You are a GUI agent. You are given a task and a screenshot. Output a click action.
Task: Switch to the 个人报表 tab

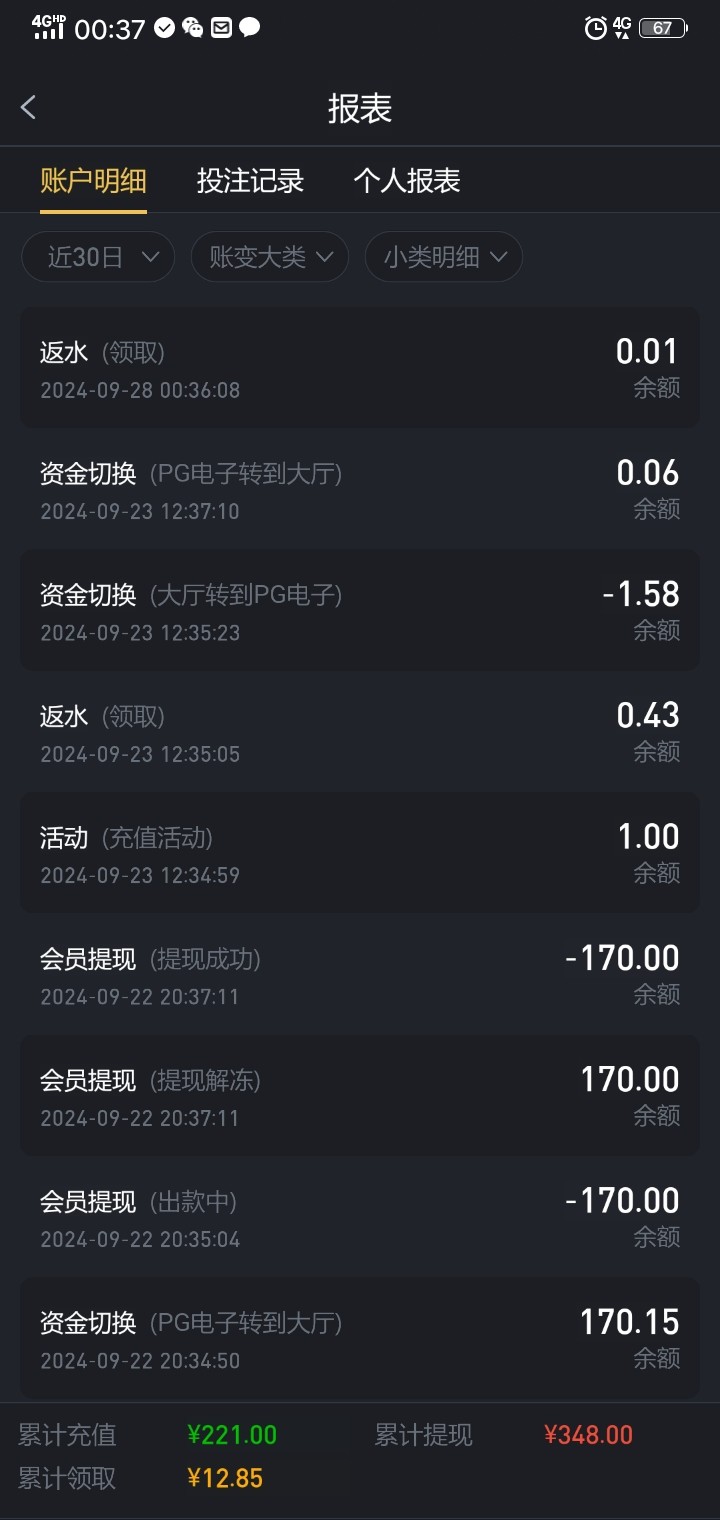(x=407, y=181)
